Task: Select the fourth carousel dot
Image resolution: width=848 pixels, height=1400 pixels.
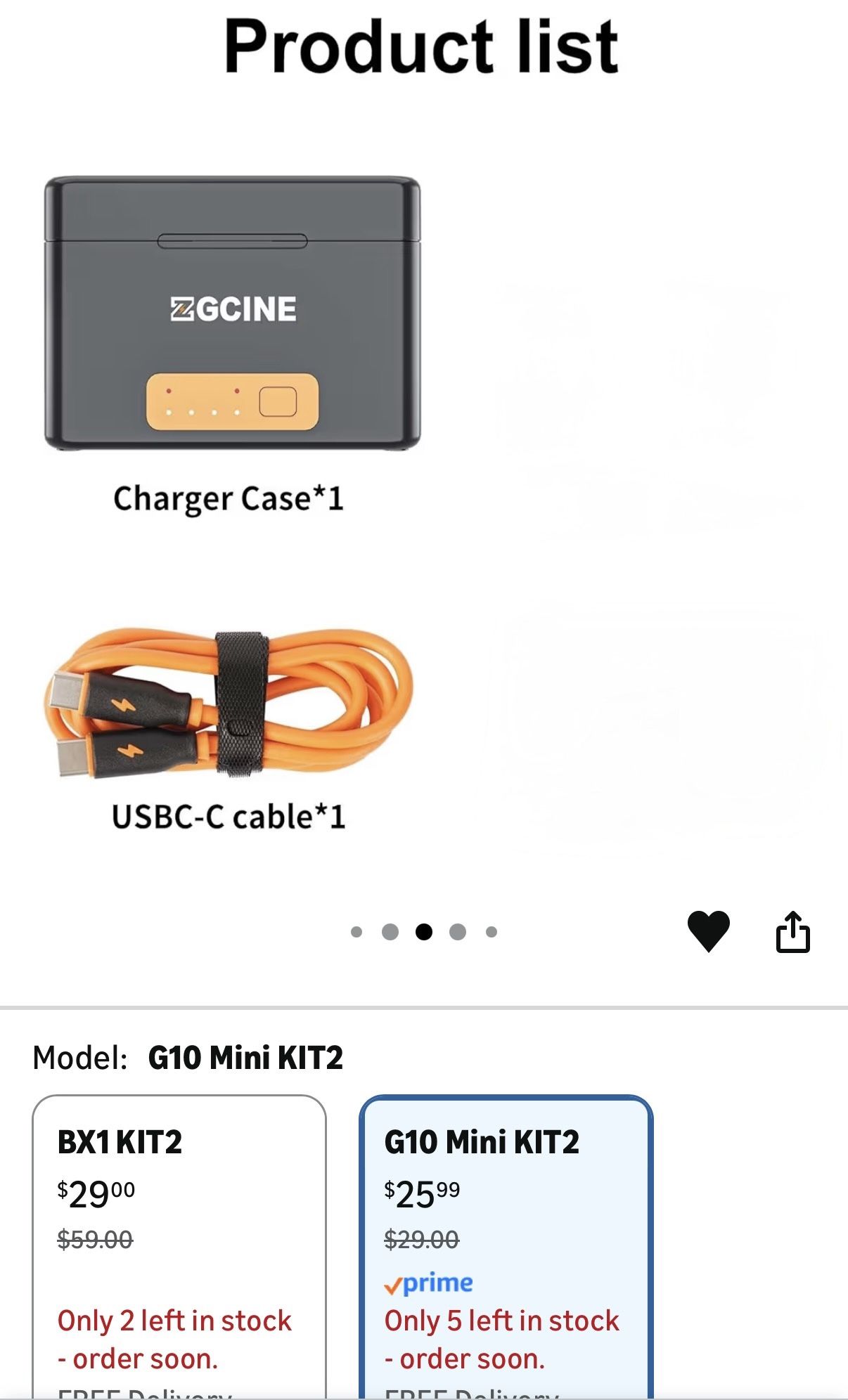Action: 456,932
